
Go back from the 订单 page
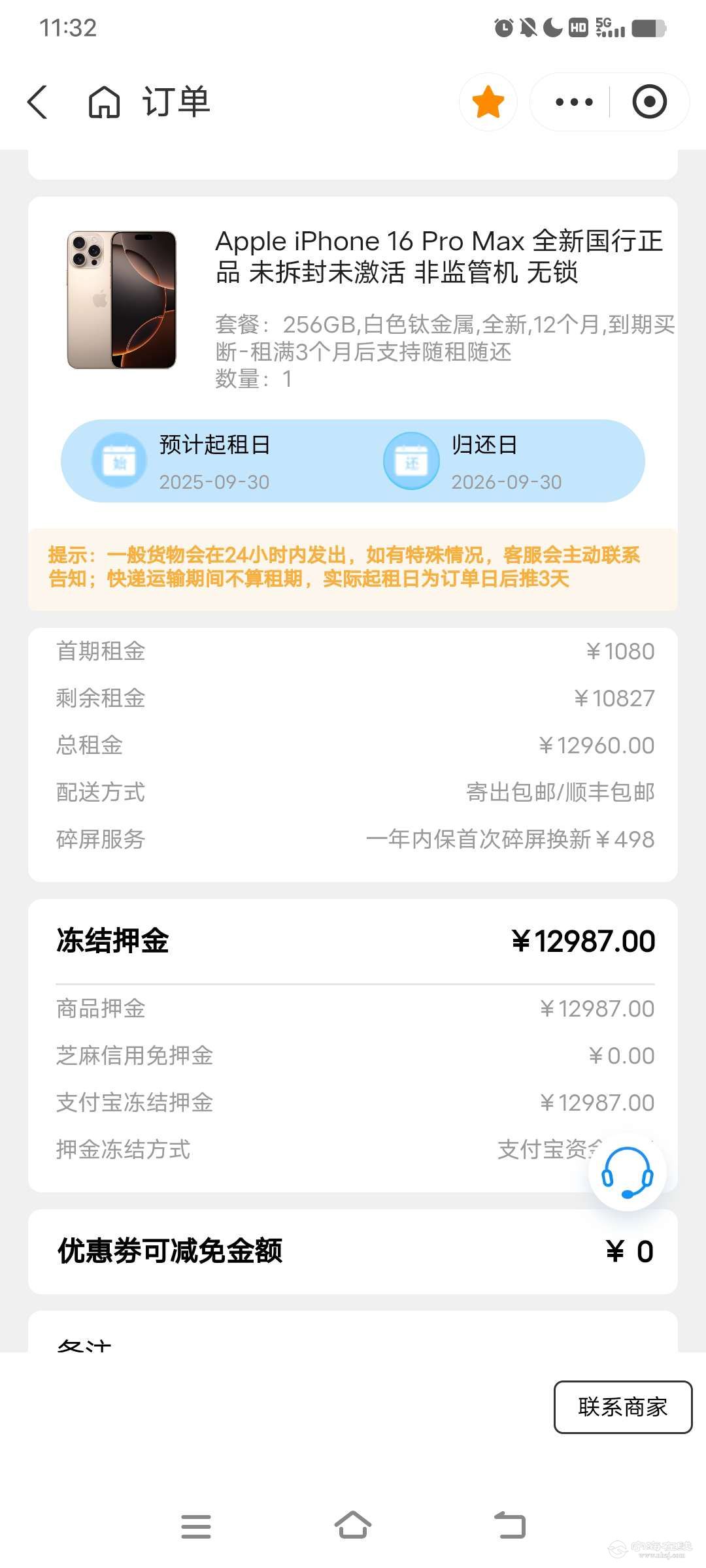pyautogui.click(x=38, y=102)
